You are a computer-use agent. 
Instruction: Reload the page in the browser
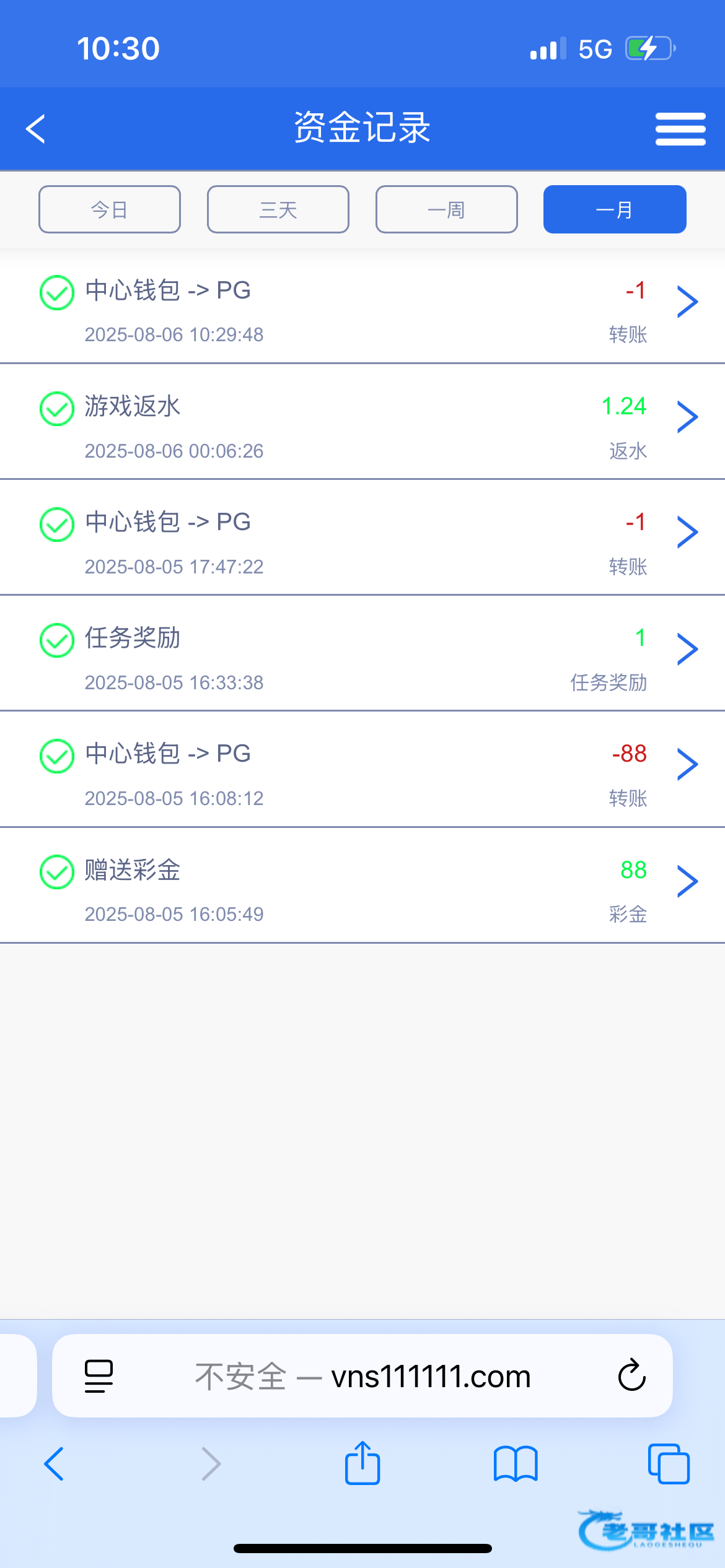tap(632, 1375)
